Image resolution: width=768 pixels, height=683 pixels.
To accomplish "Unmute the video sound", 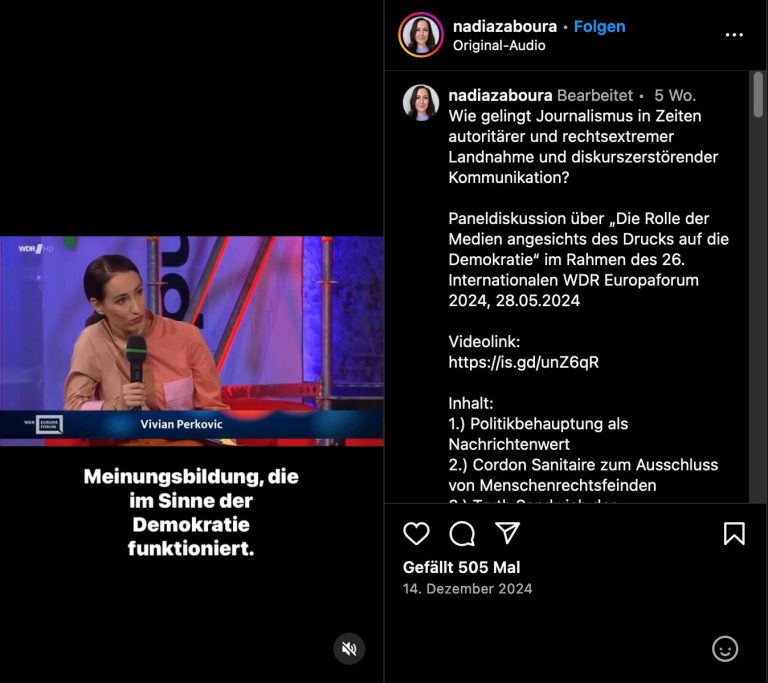I will tap(349, 648).
